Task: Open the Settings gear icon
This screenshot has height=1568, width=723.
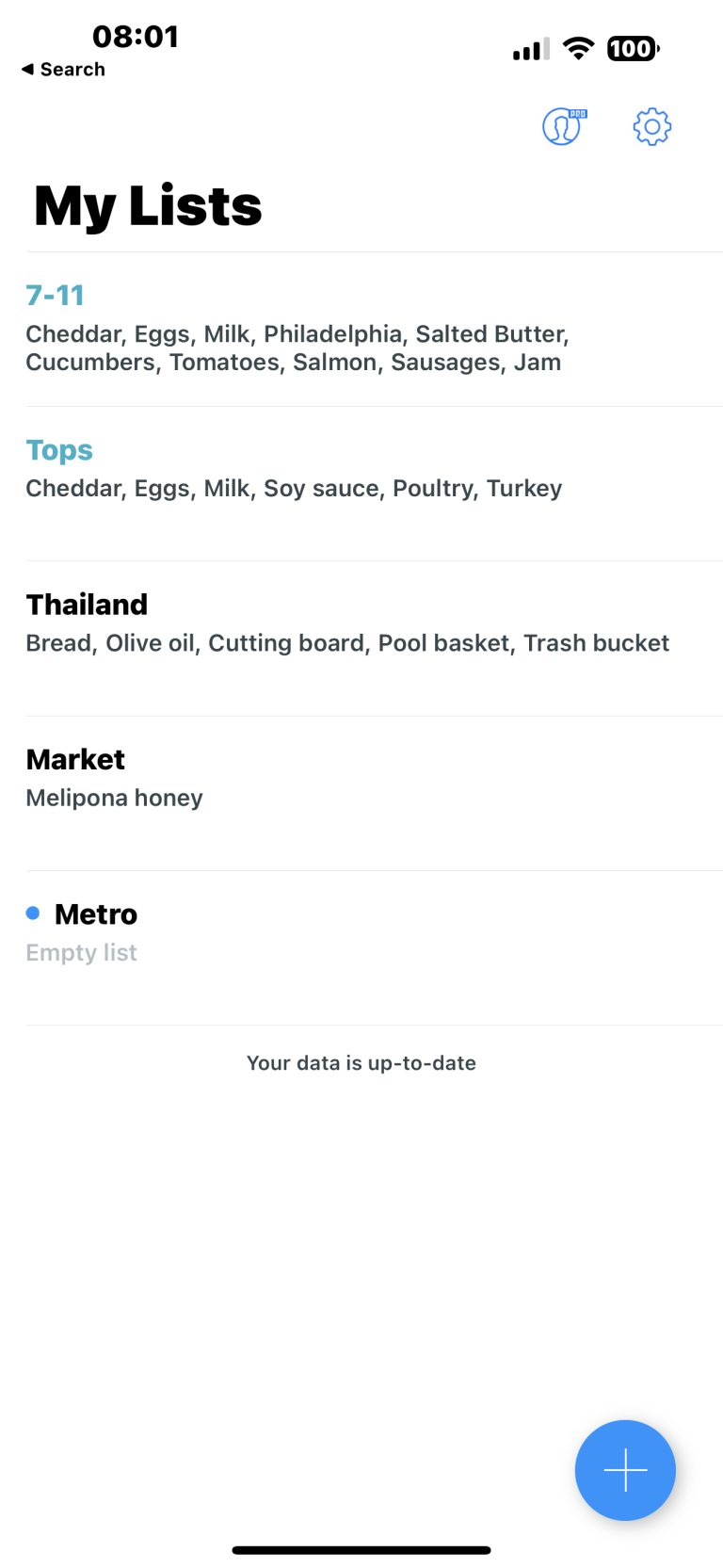Action: [651, 126]
